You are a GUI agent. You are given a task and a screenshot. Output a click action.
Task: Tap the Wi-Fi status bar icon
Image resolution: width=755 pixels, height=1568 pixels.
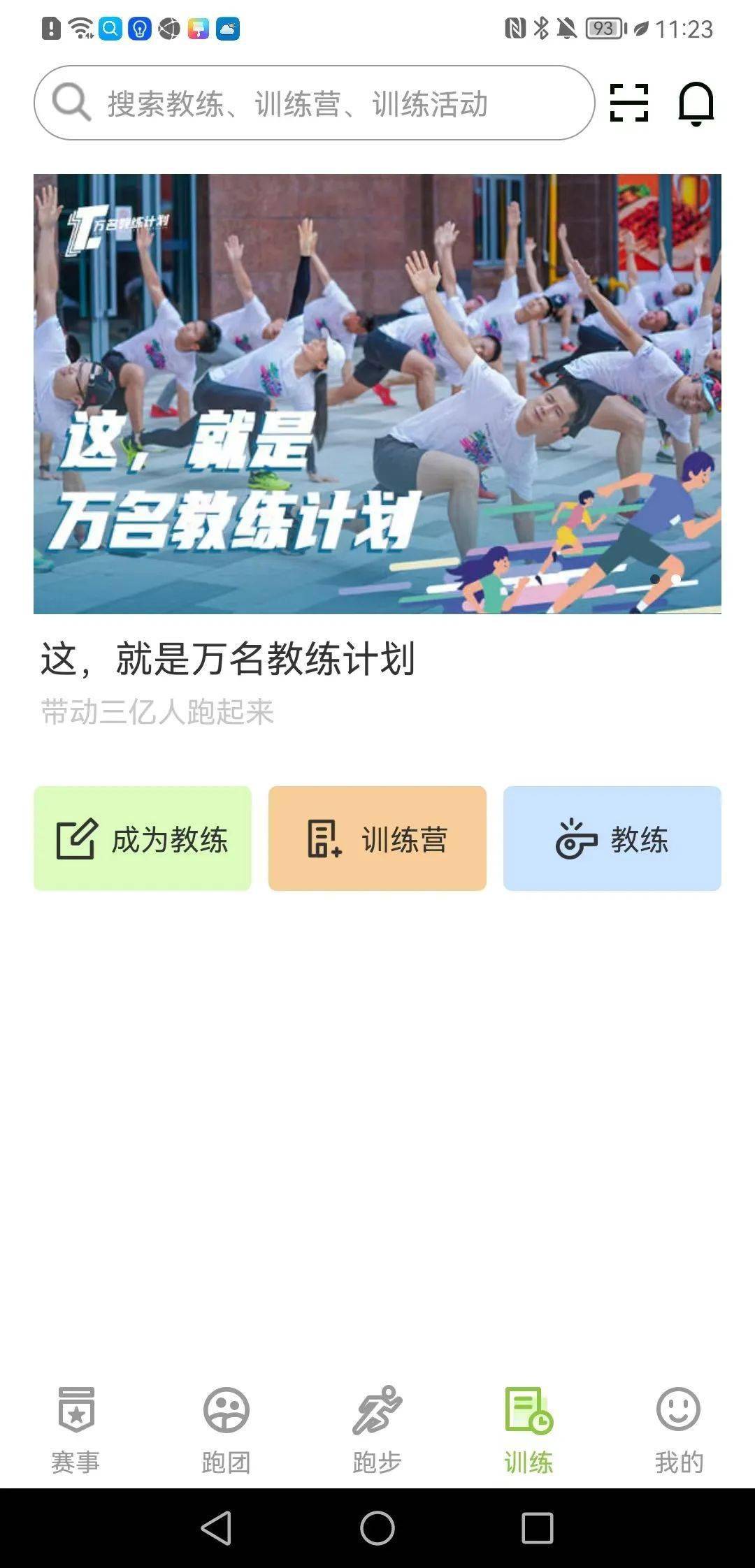tap(79, 28)
